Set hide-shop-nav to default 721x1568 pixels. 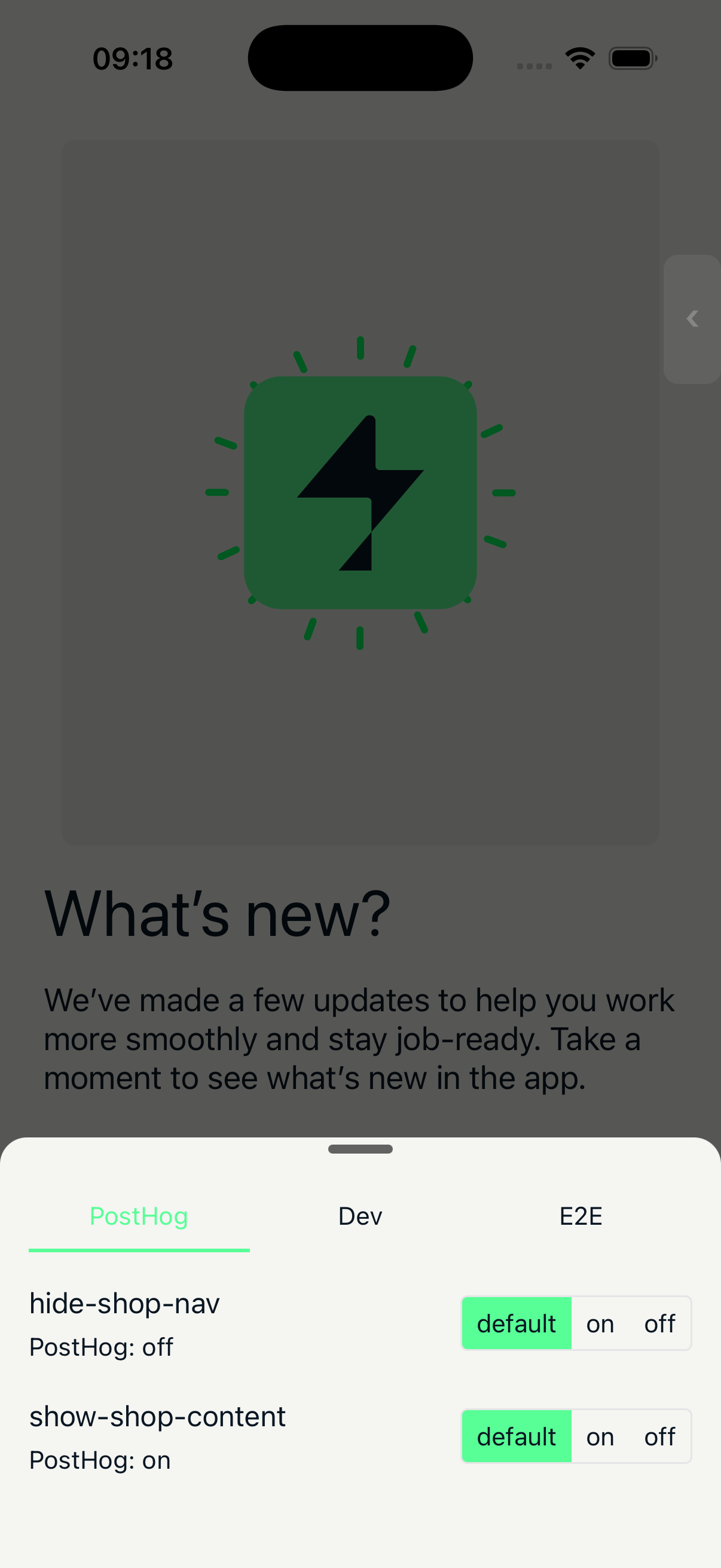[x=516, y=1323]
